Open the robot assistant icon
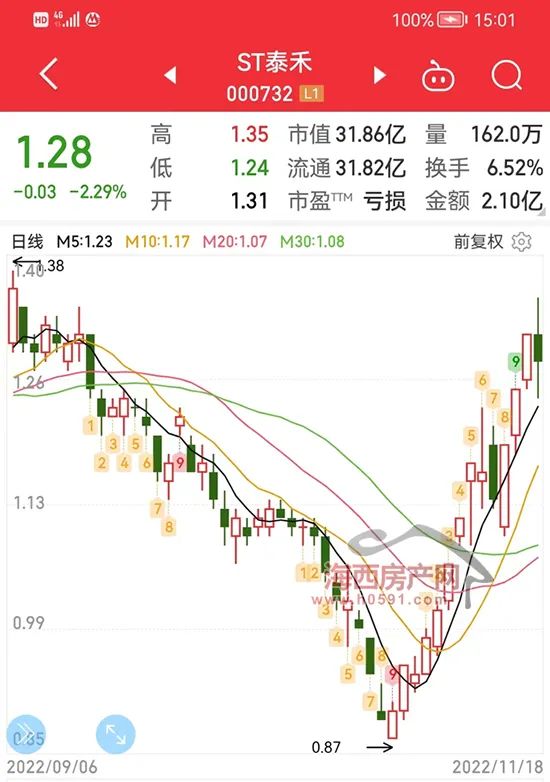The image size is (550, 782). coord(438,75)
